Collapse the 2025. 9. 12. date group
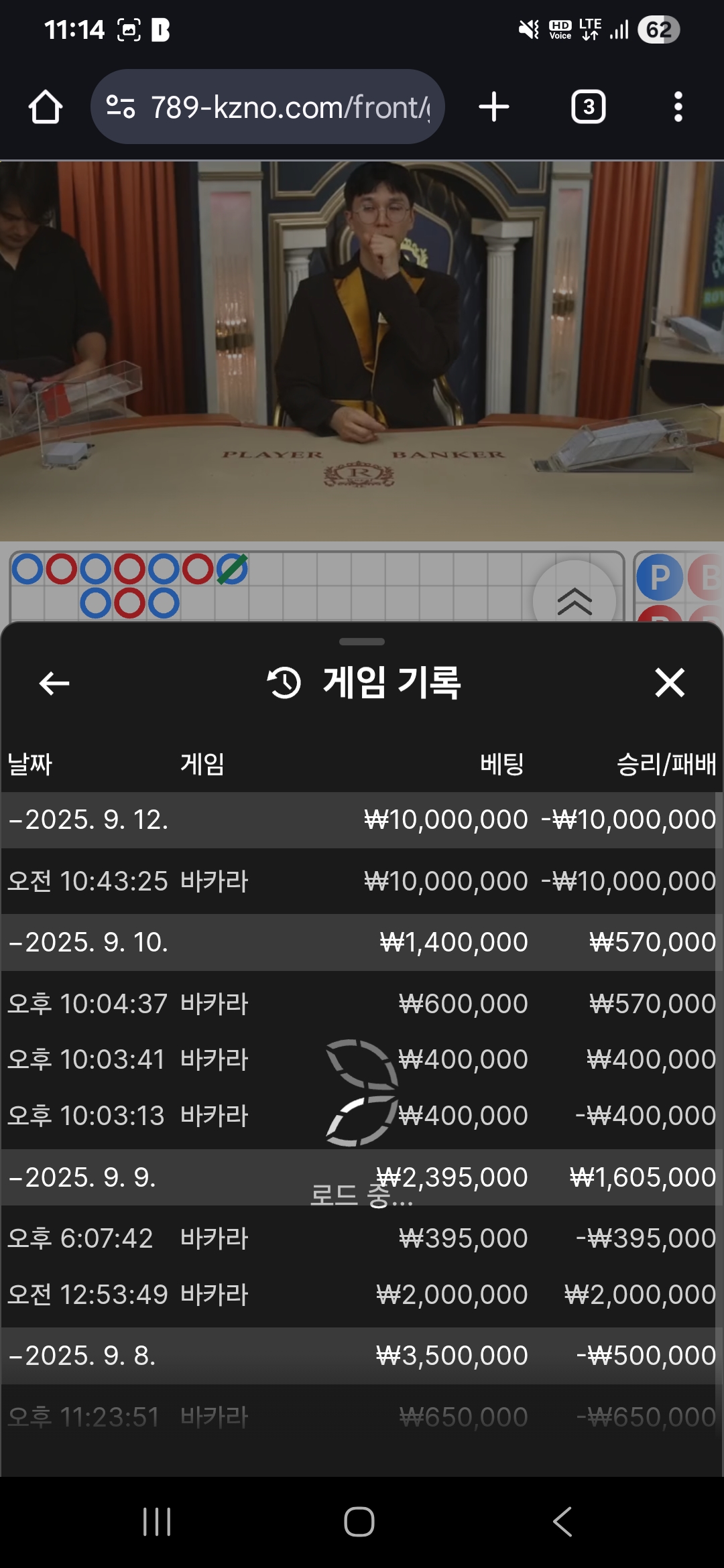Image resolution: width=724 pixels, height=1568 pixels. point(87,820)
